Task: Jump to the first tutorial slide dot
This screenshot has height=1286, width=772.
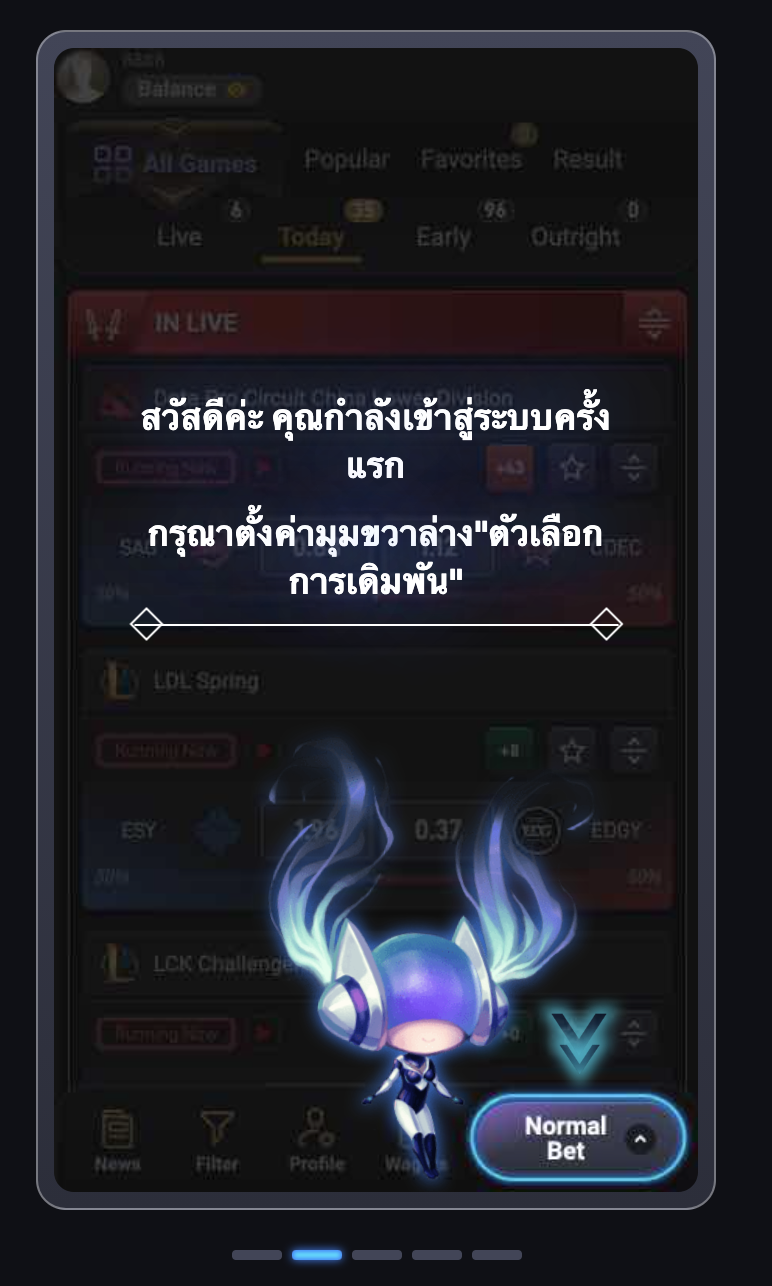Action: coord(257,1254)
